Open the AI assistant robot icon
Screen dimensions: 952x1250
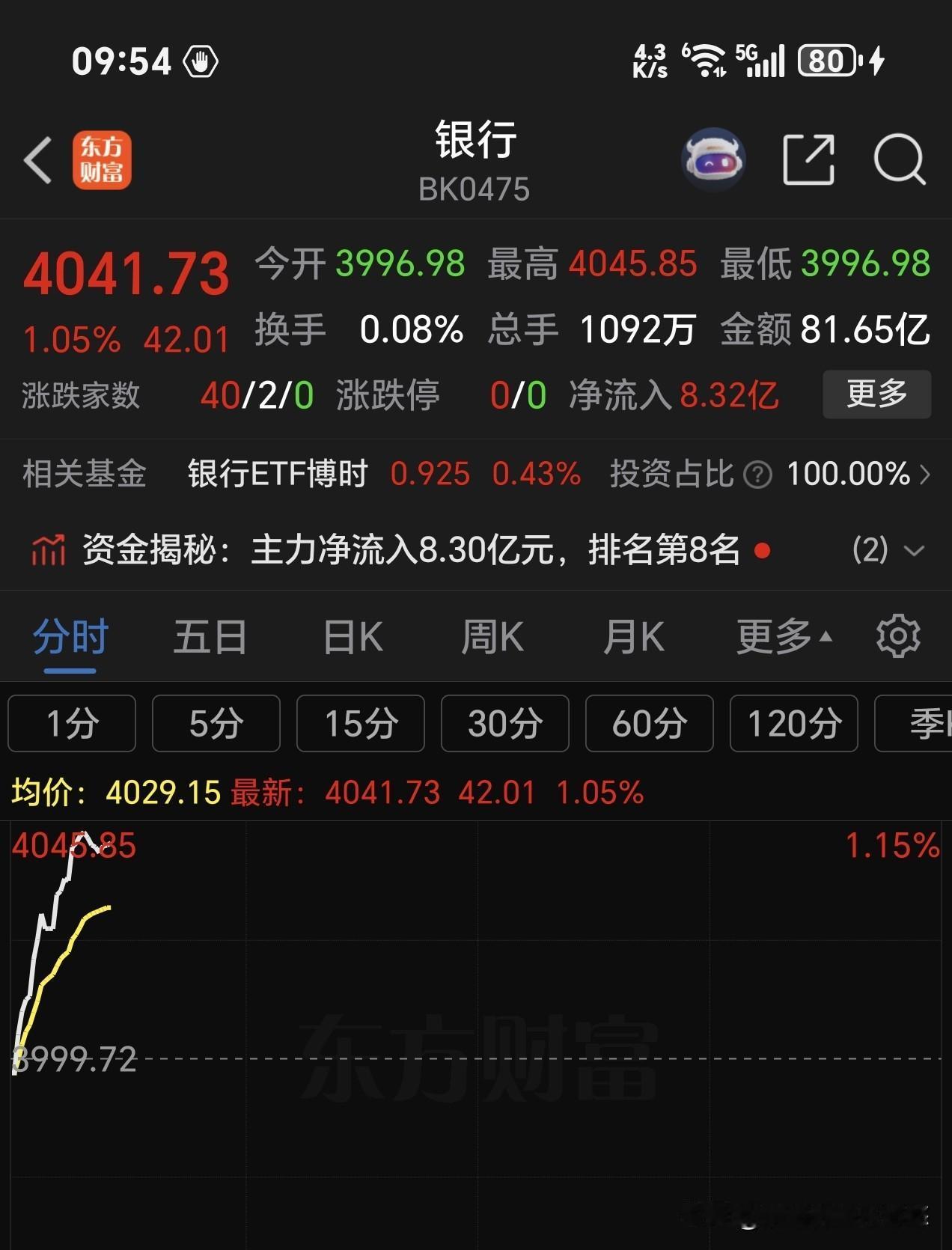(714, 159)
